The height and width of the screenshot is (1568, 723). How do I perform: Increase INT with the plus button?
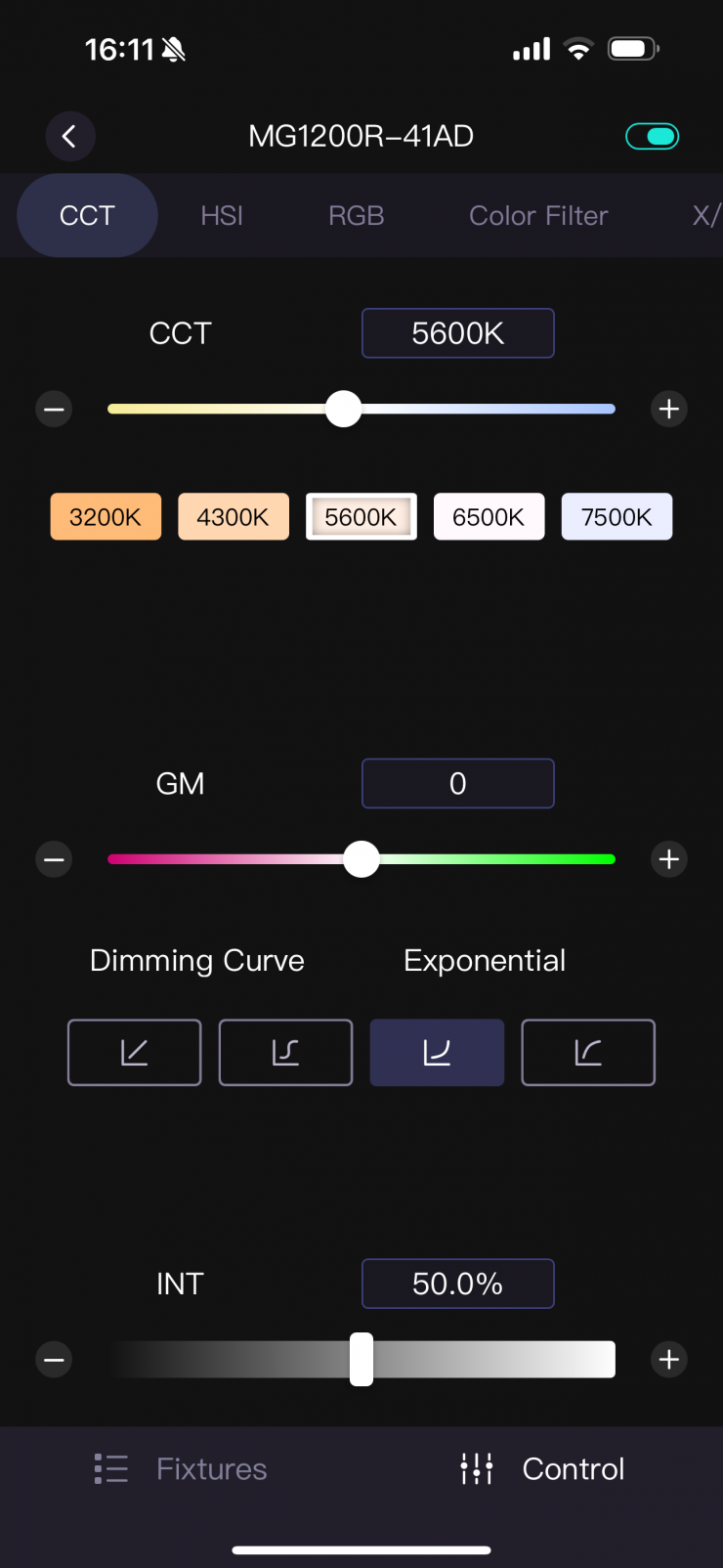point(669,1360)
